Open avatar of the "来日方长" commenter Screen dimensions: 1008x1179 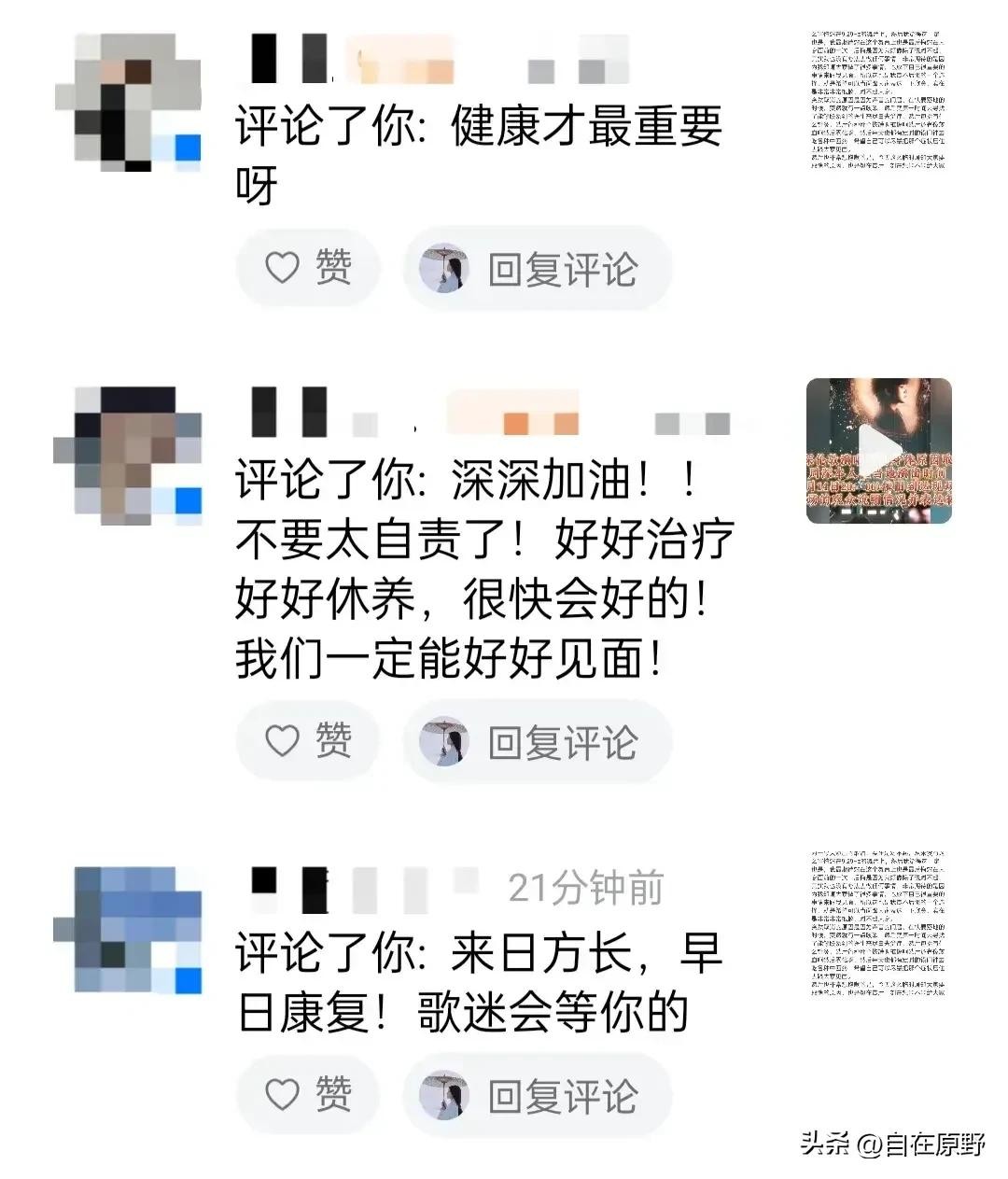pyautogui.click(x=130, y=929)
